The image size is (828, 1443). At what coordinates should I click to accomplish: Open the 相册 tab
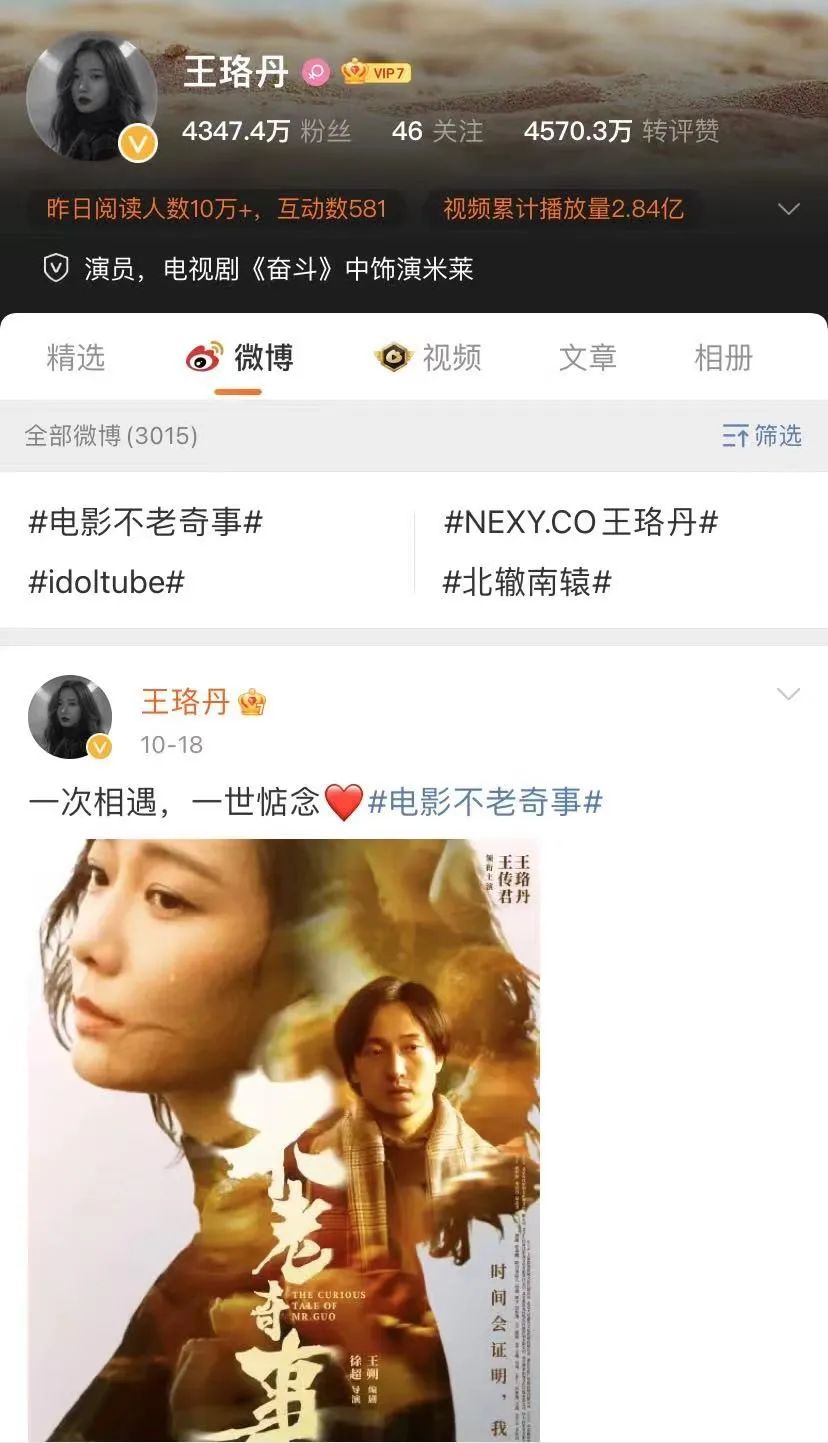tap(723, 358)
